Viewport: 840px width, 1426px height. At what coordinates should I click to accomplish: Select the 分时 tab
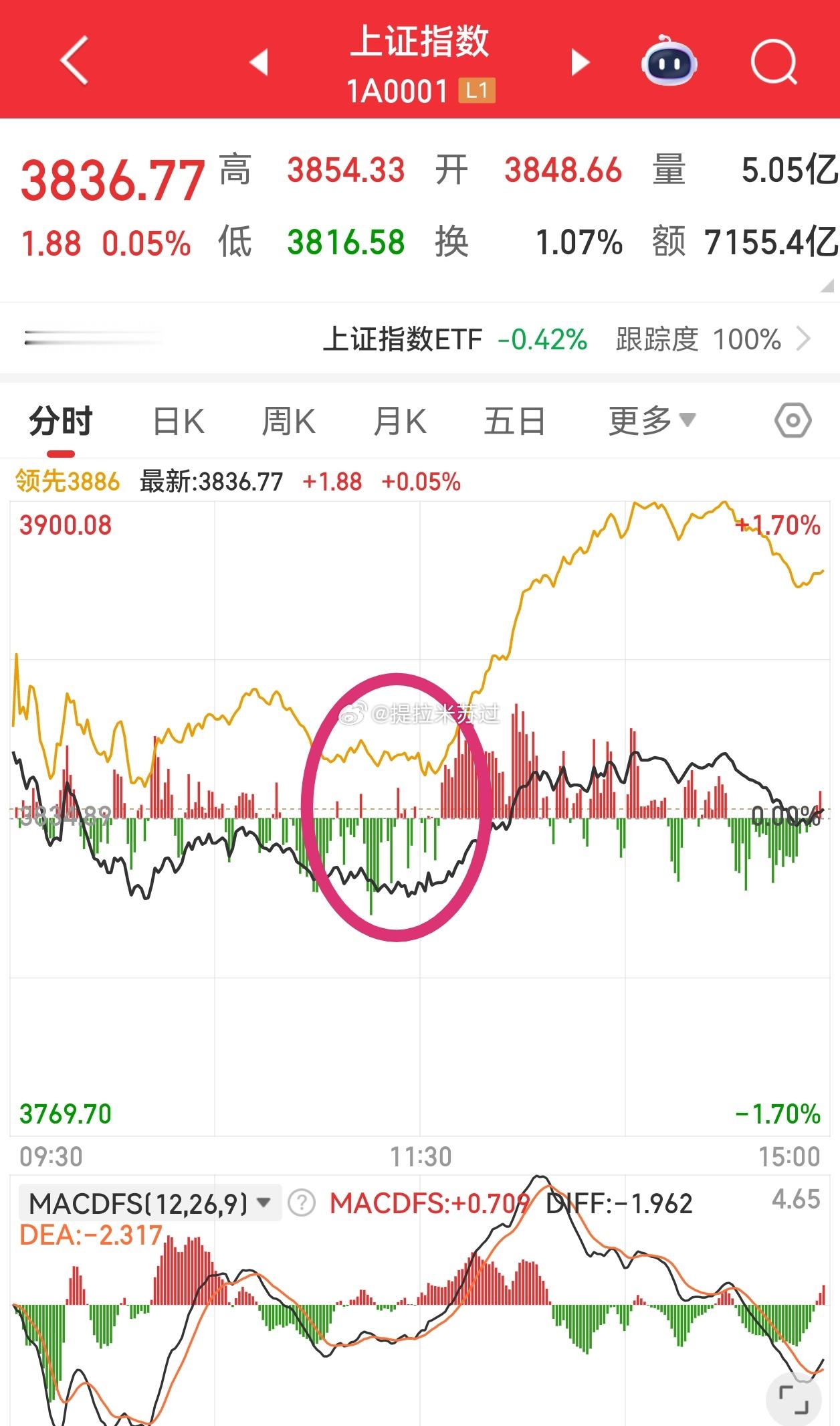[60, 420]
